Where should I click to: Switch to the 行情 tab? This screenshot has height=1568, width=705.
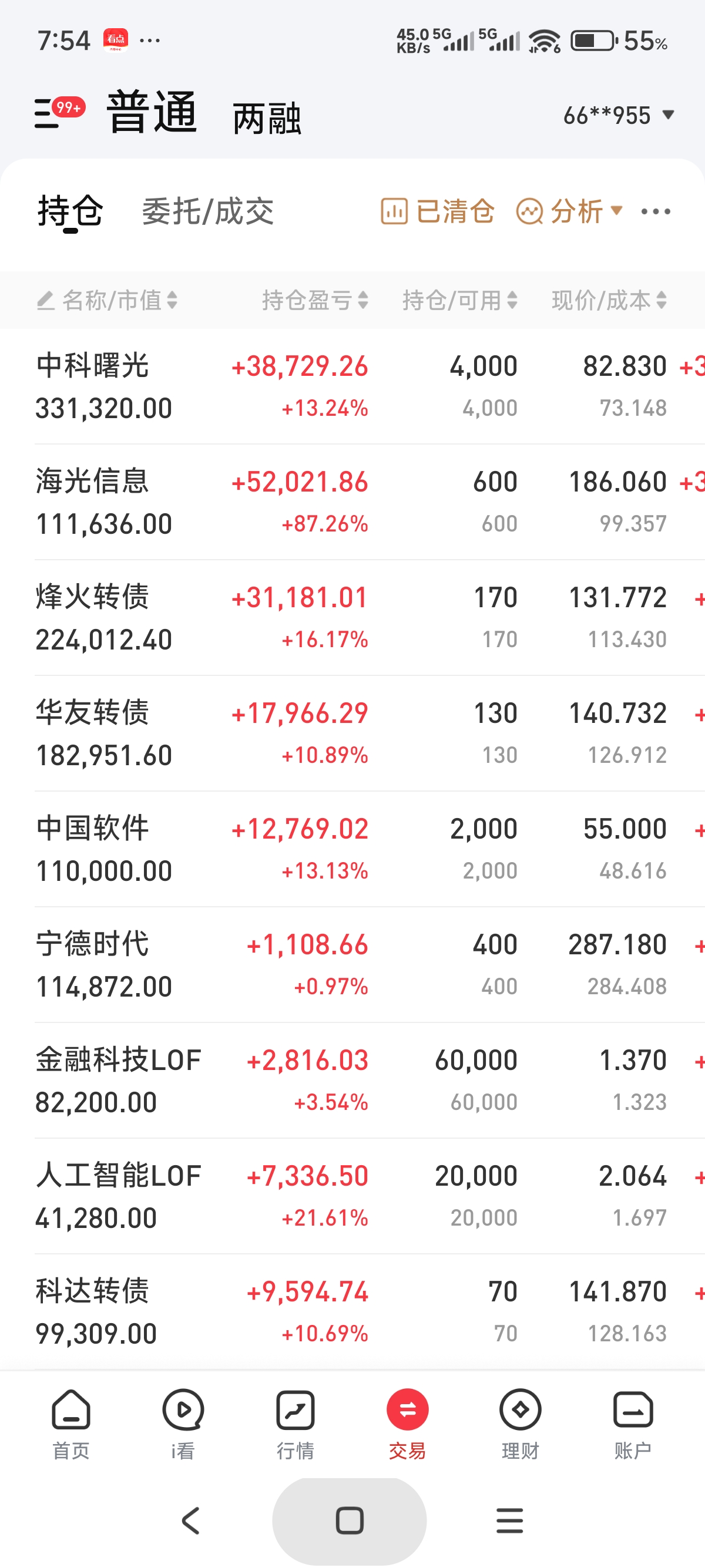tap(296, 1424)
